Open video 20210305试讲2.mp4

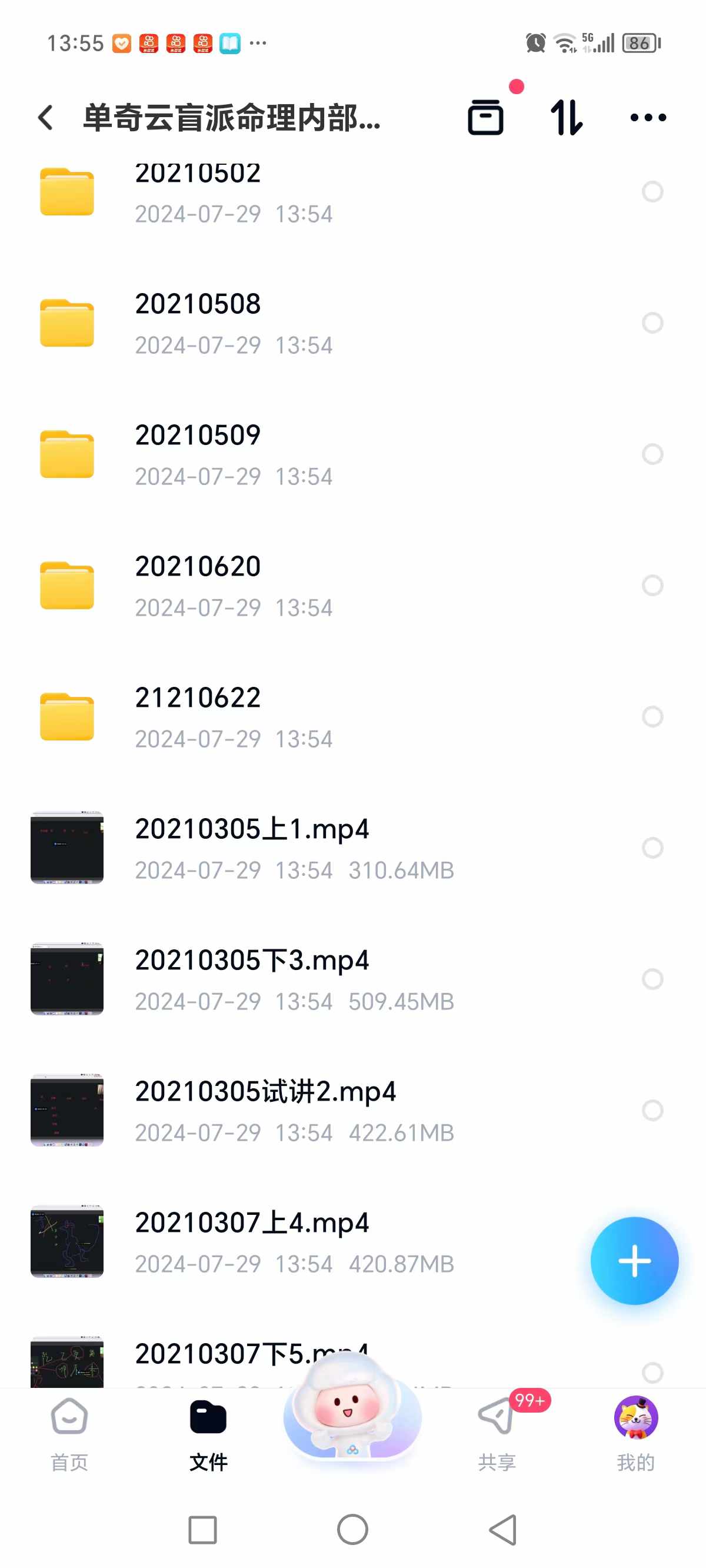click(x=353, y=1110)
